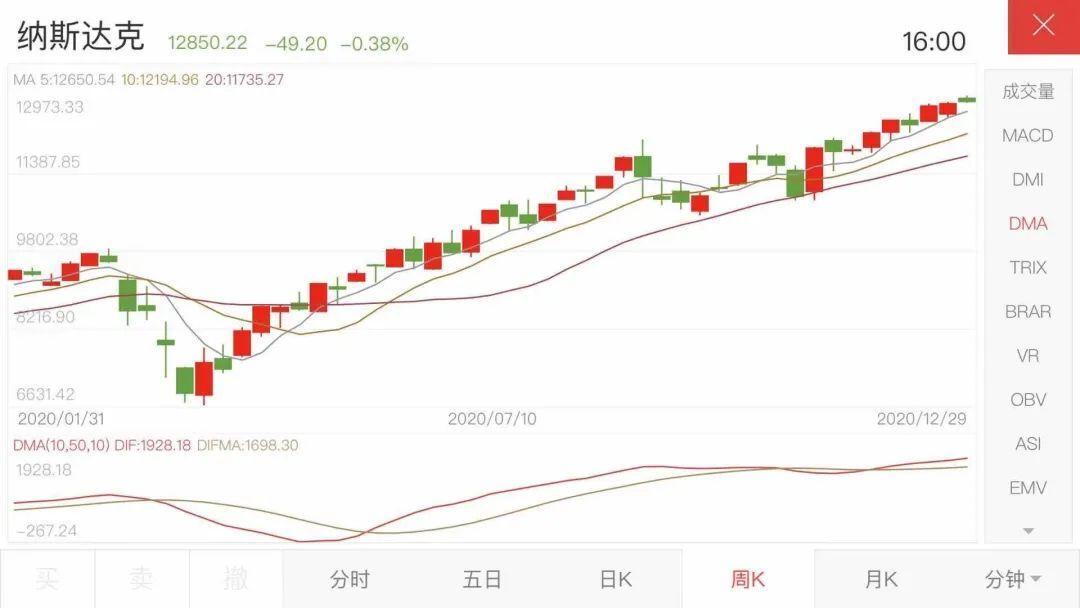Switch indicator to MACD
Screen dimensions: 1080x608
coord(1028,135)
